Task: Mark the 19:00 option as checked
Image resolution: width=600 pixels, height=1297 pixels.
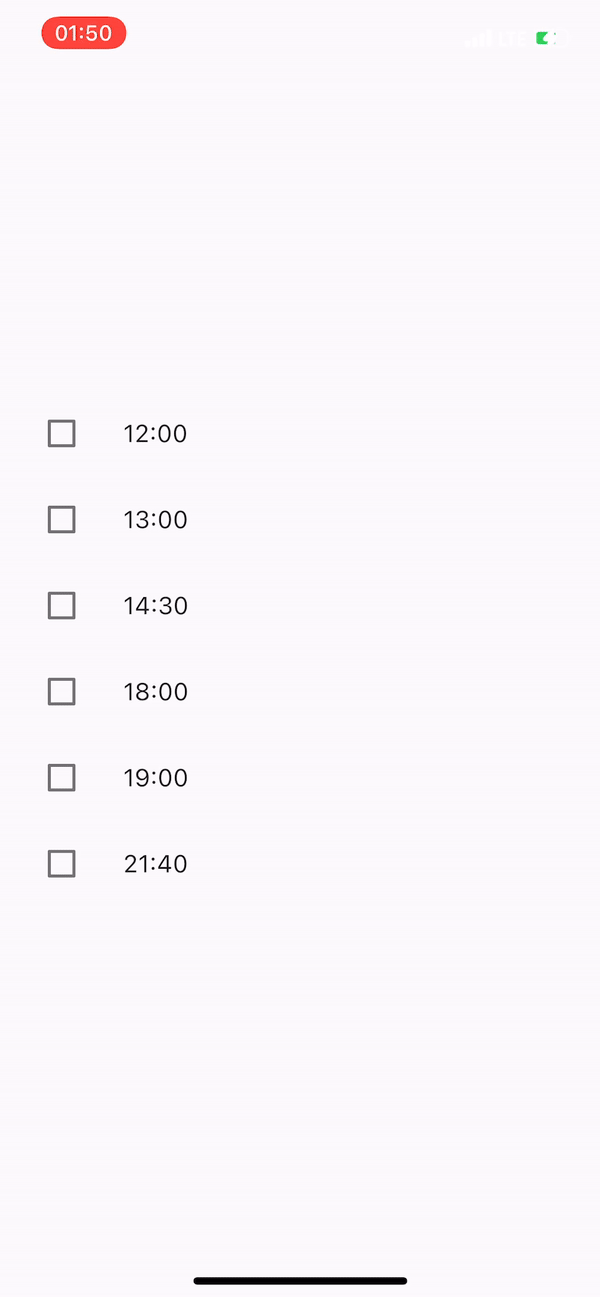Action: 62,778
